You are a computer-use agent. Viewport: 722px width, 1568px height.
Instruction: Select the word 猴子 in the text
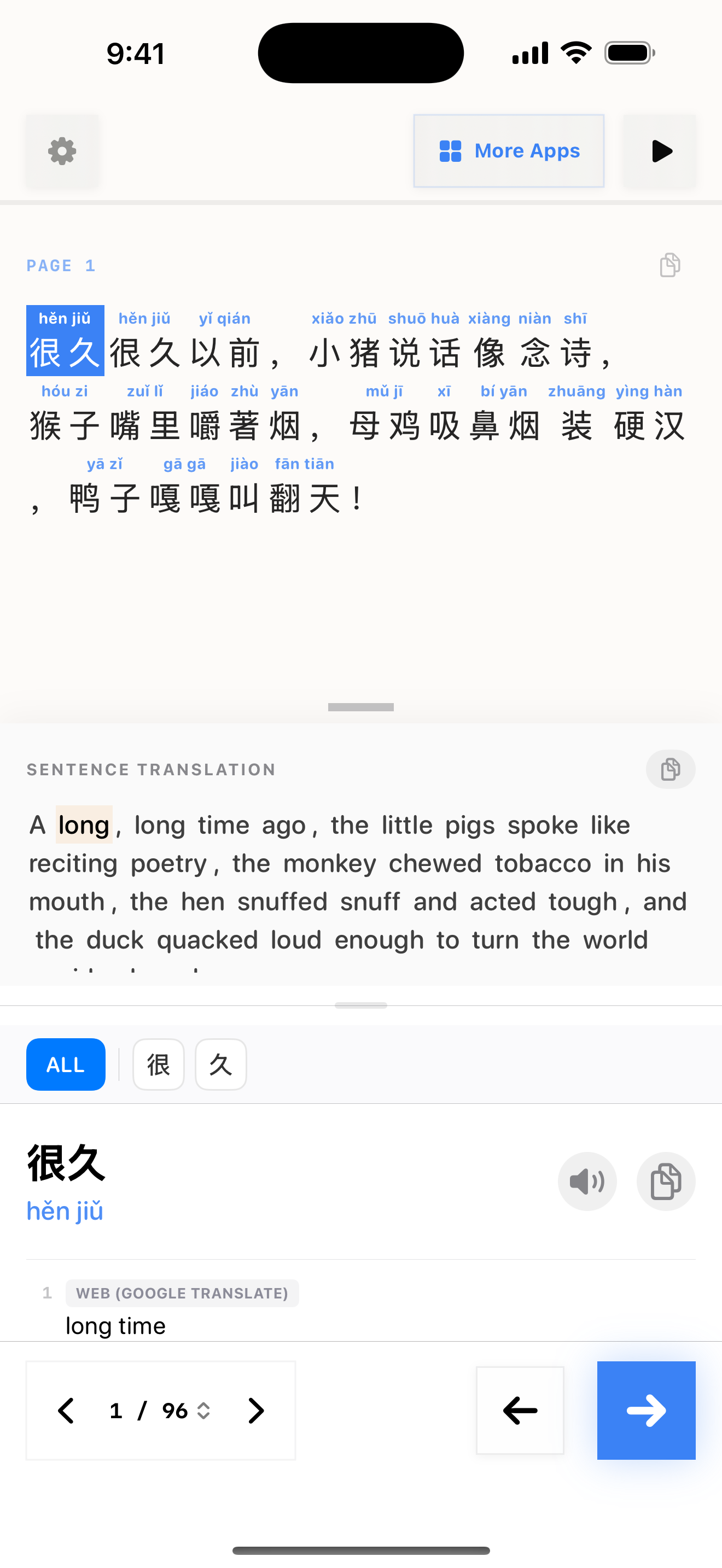[x=65, y=425]
